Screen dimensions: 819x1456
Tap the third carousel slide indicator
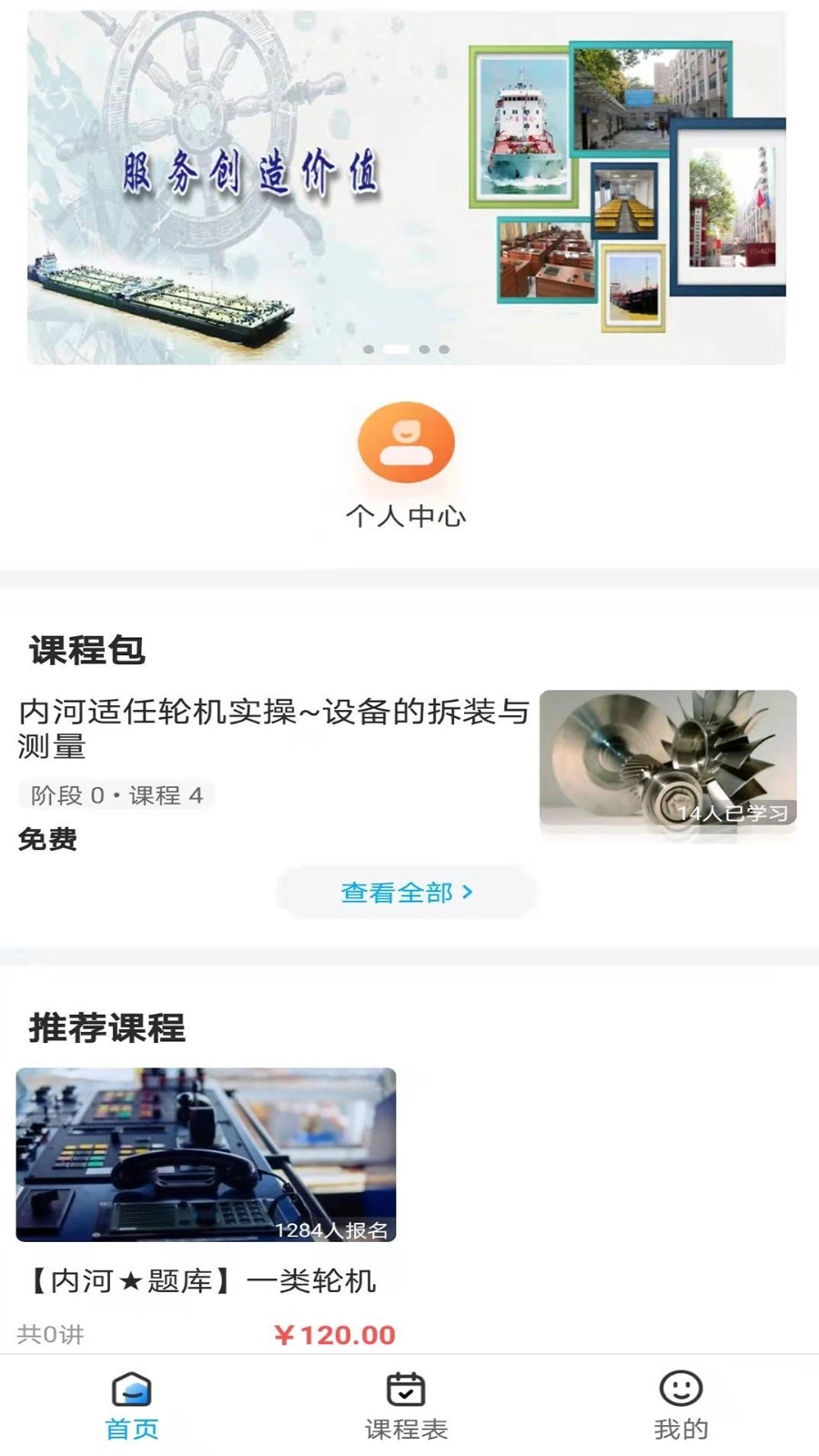pos(423,348)
